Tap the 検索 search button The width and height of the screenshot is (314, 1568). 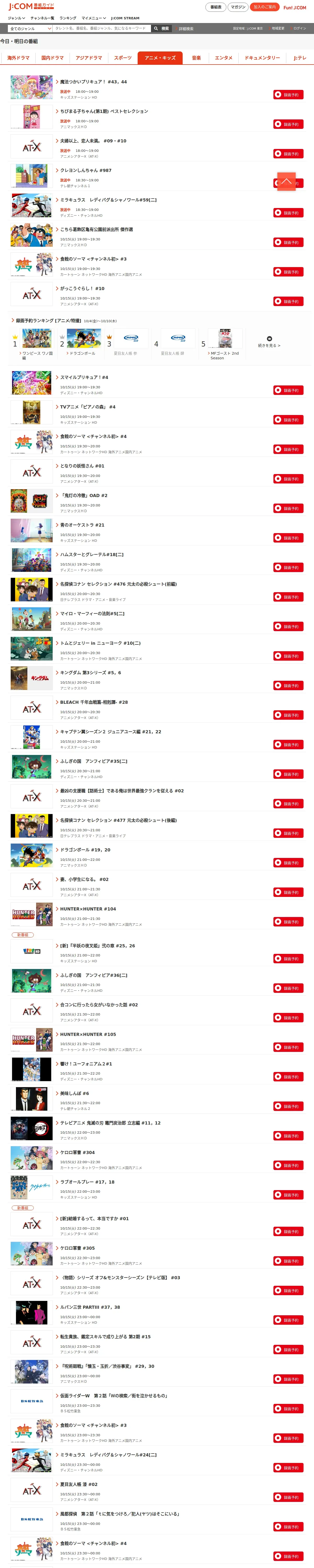(x=161, y=28)
